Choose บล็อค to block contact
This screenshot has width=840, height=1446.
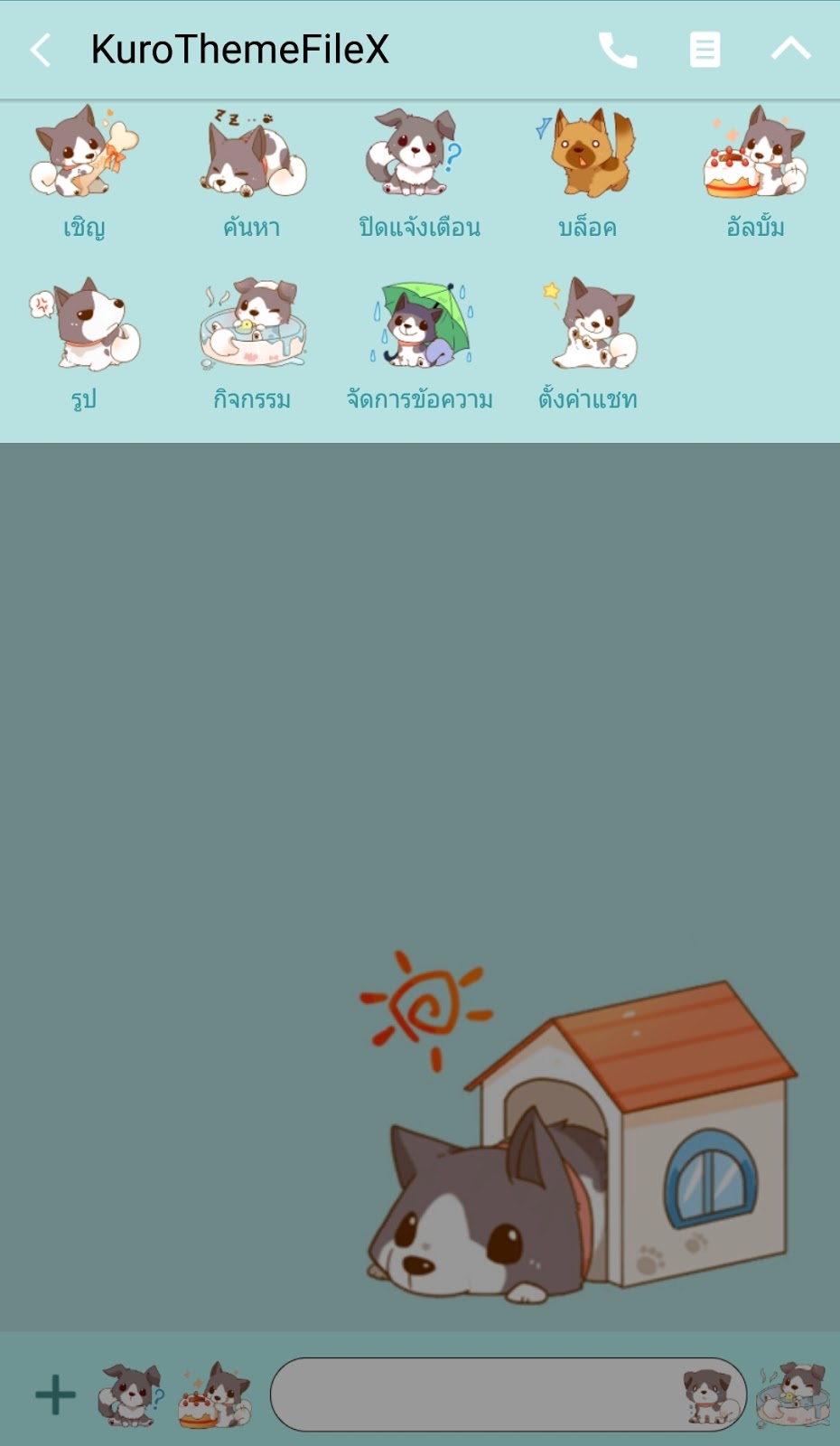coord(587,172)
